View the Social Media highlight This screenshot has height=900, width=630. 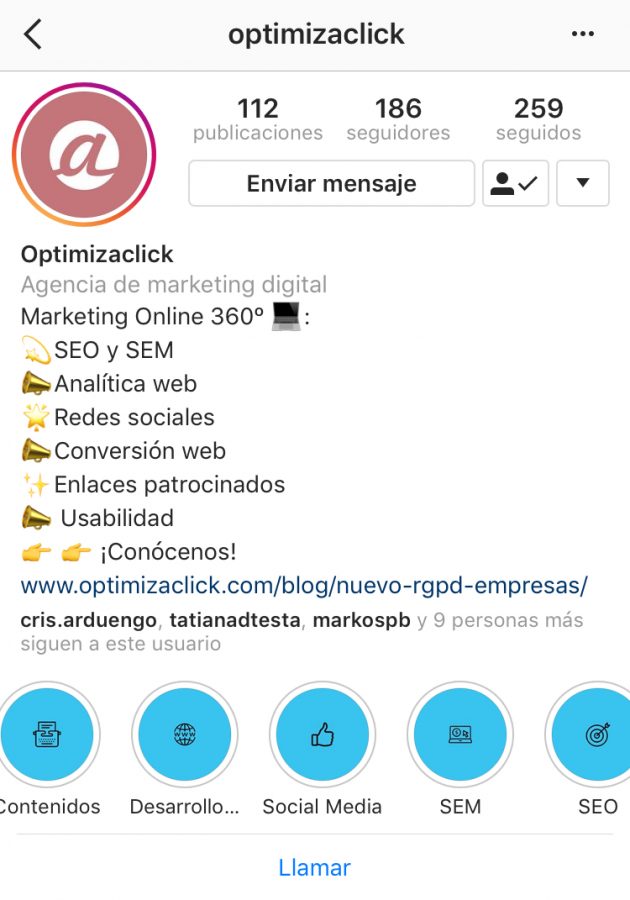tap(322, 734)
